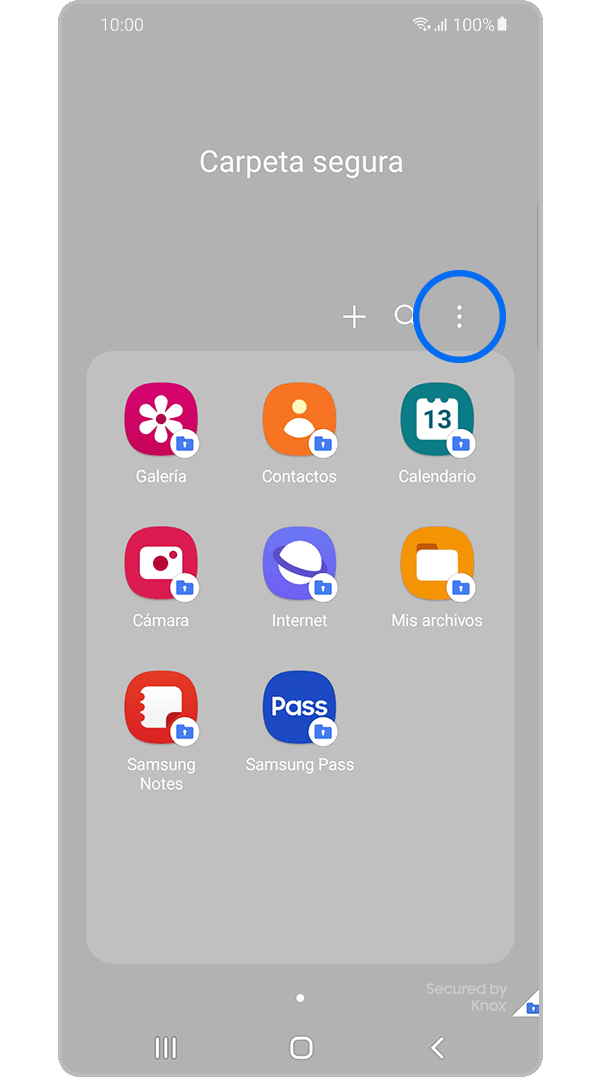Open the Galería app
This screenshot has width=600, height=1077.
[161, 420]
